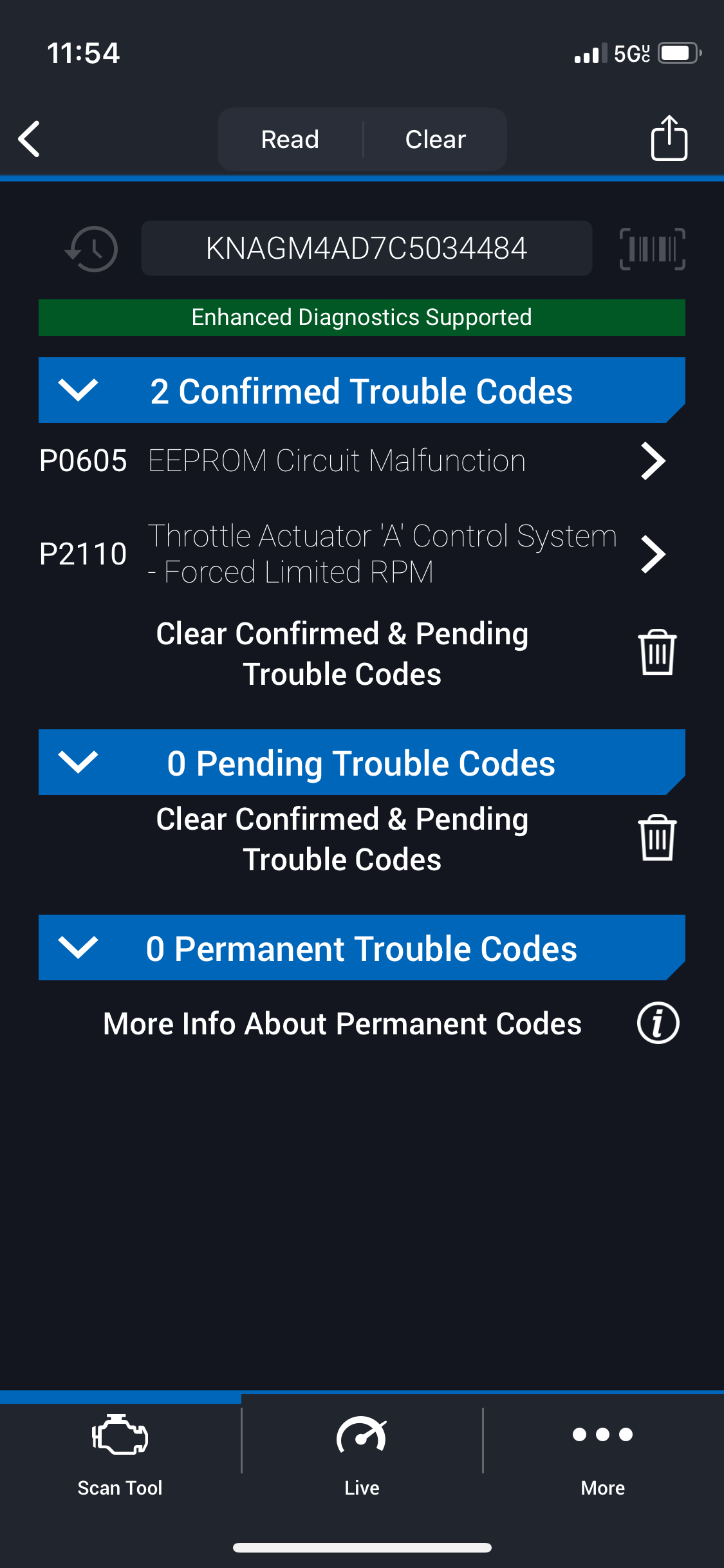Open details for code P2110
The width and height of the screenshot is (724, 1568).
(x=653, y=554)
